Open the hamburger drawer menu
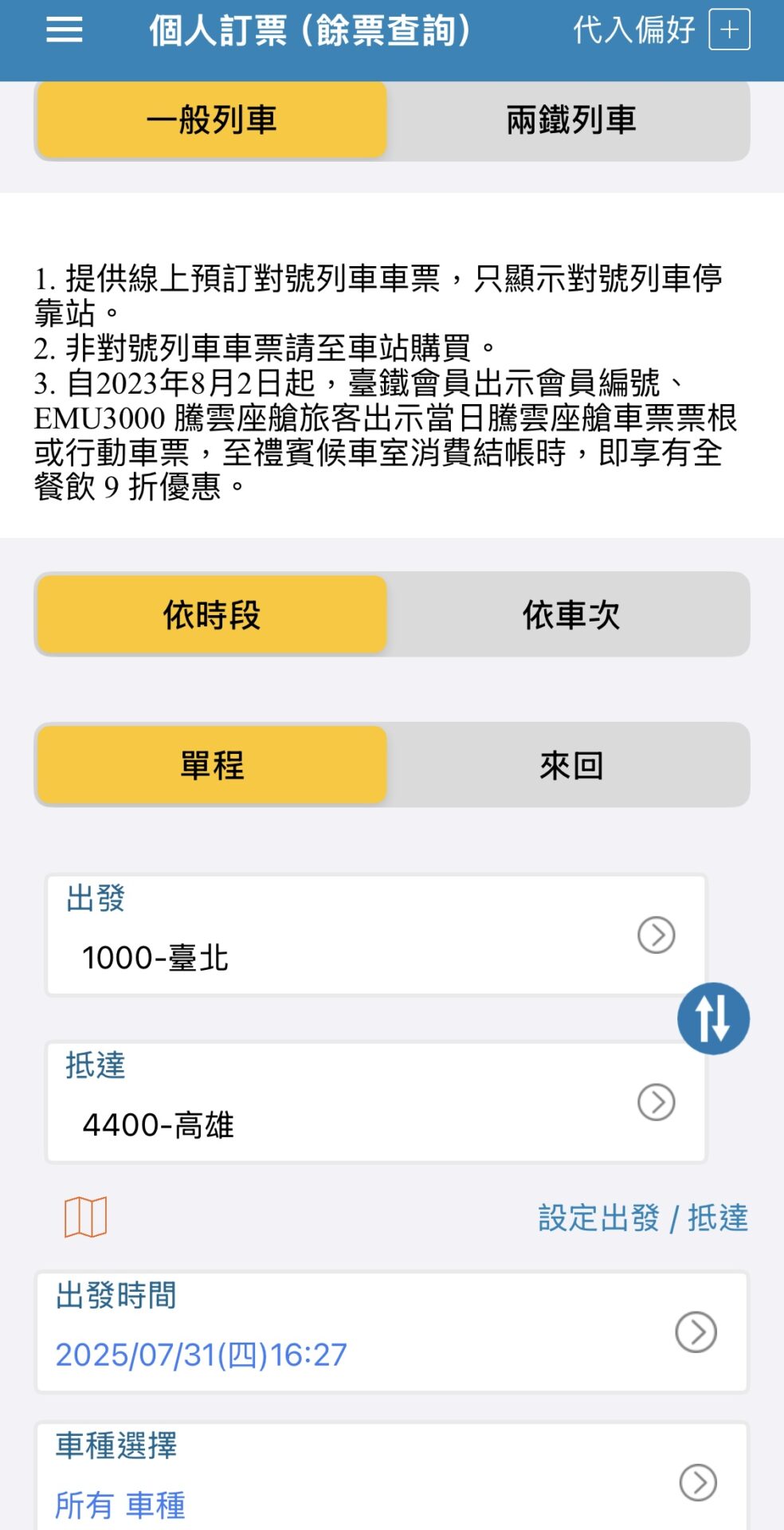 coord(64,30)
